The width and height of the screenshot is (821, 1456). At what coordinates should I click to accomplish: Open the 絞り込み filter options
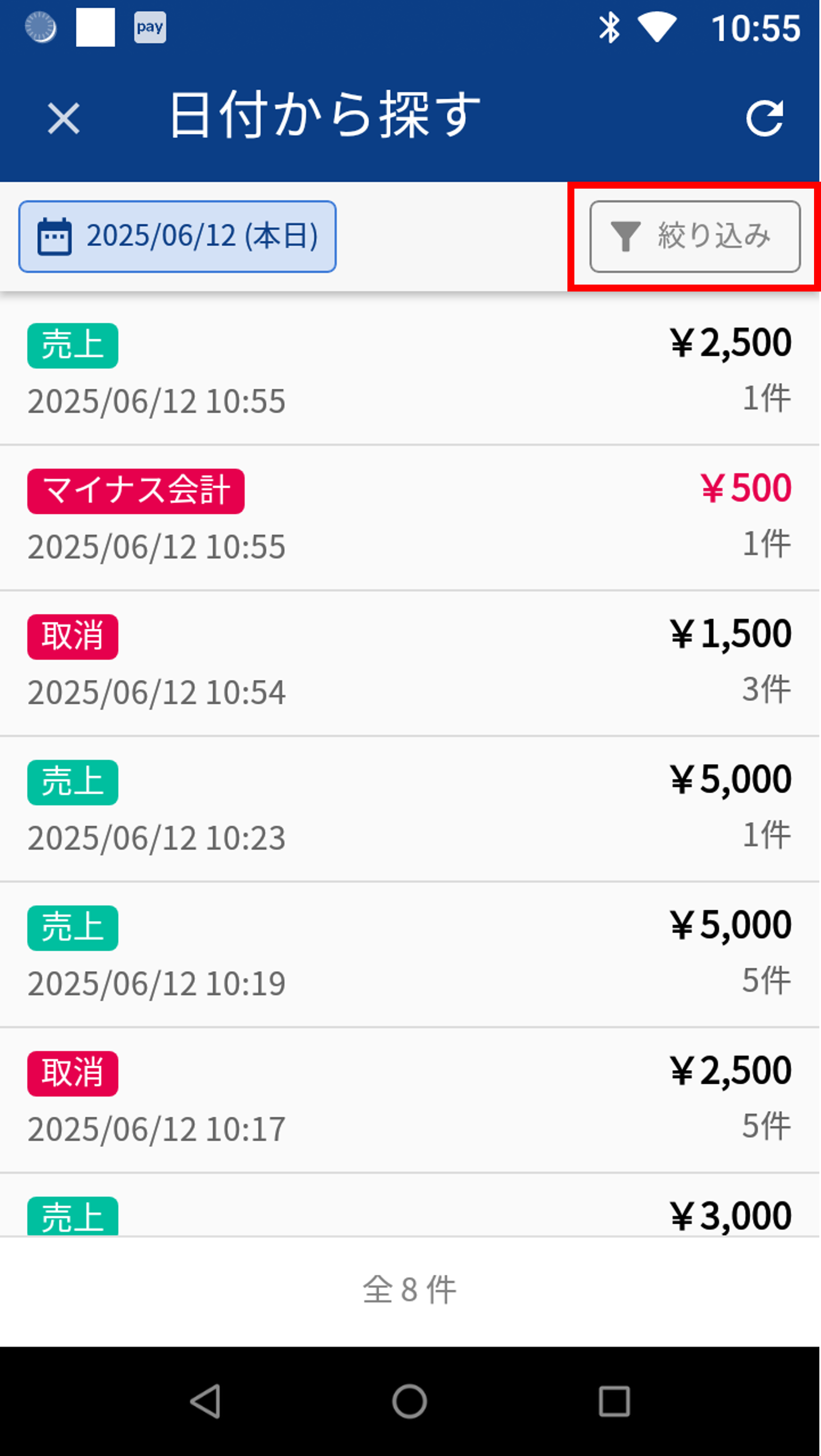[694, 236]
